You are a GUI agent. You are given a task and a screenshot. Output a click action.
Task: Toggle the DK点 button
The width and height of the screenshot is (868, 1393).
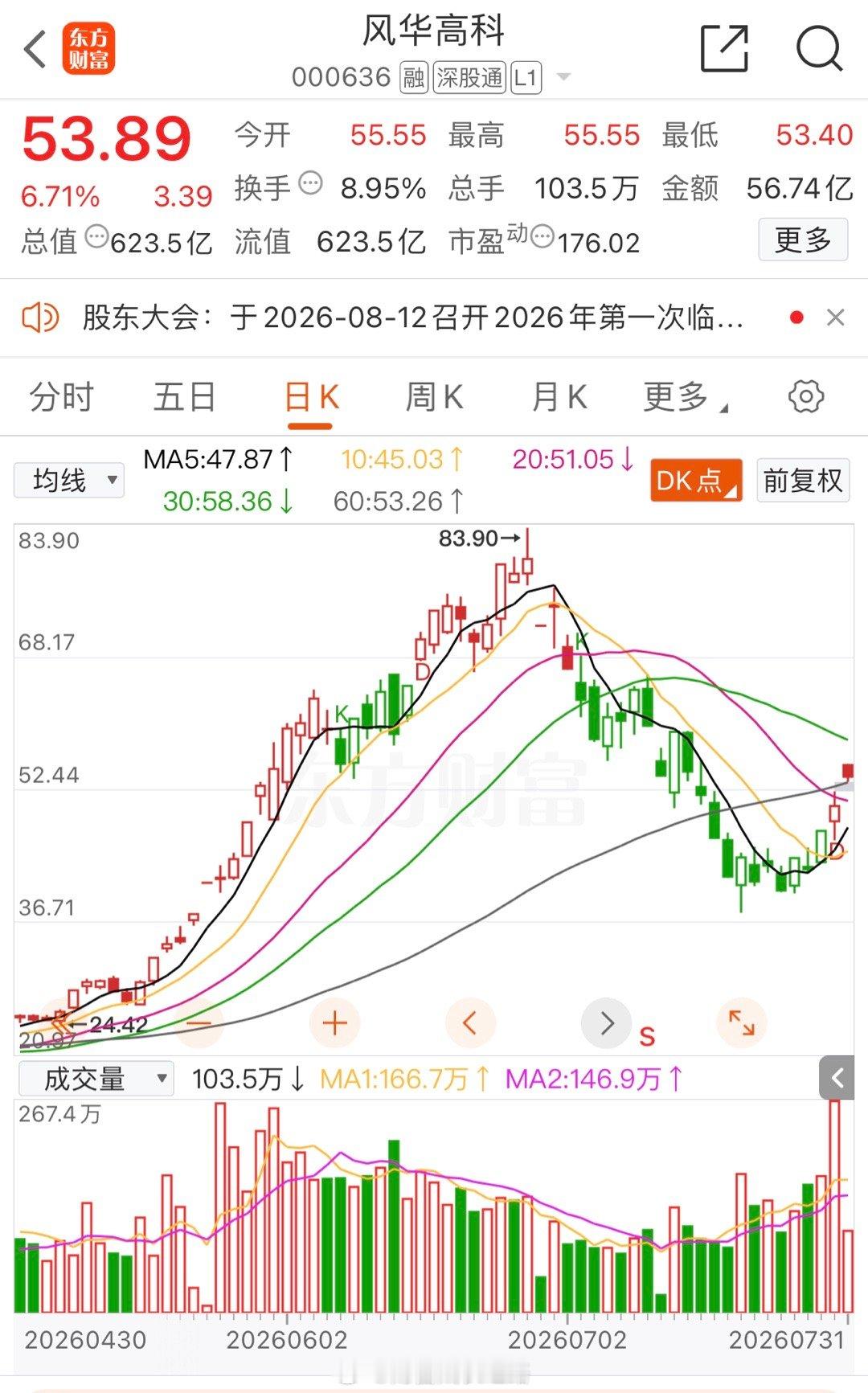(696, 481)
